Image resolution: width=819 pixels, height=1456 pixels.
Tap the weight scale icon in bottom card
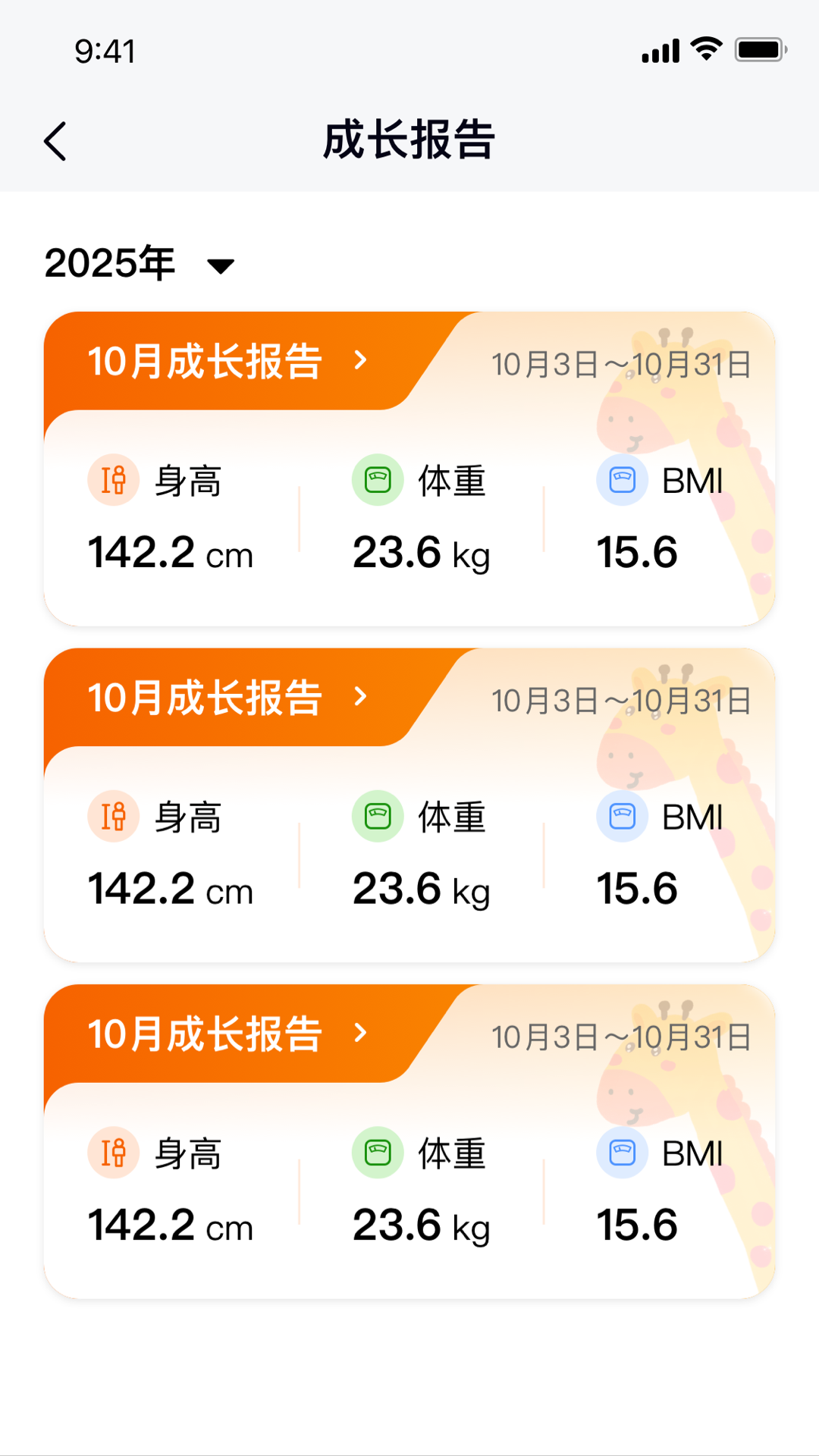point(377,1153)
